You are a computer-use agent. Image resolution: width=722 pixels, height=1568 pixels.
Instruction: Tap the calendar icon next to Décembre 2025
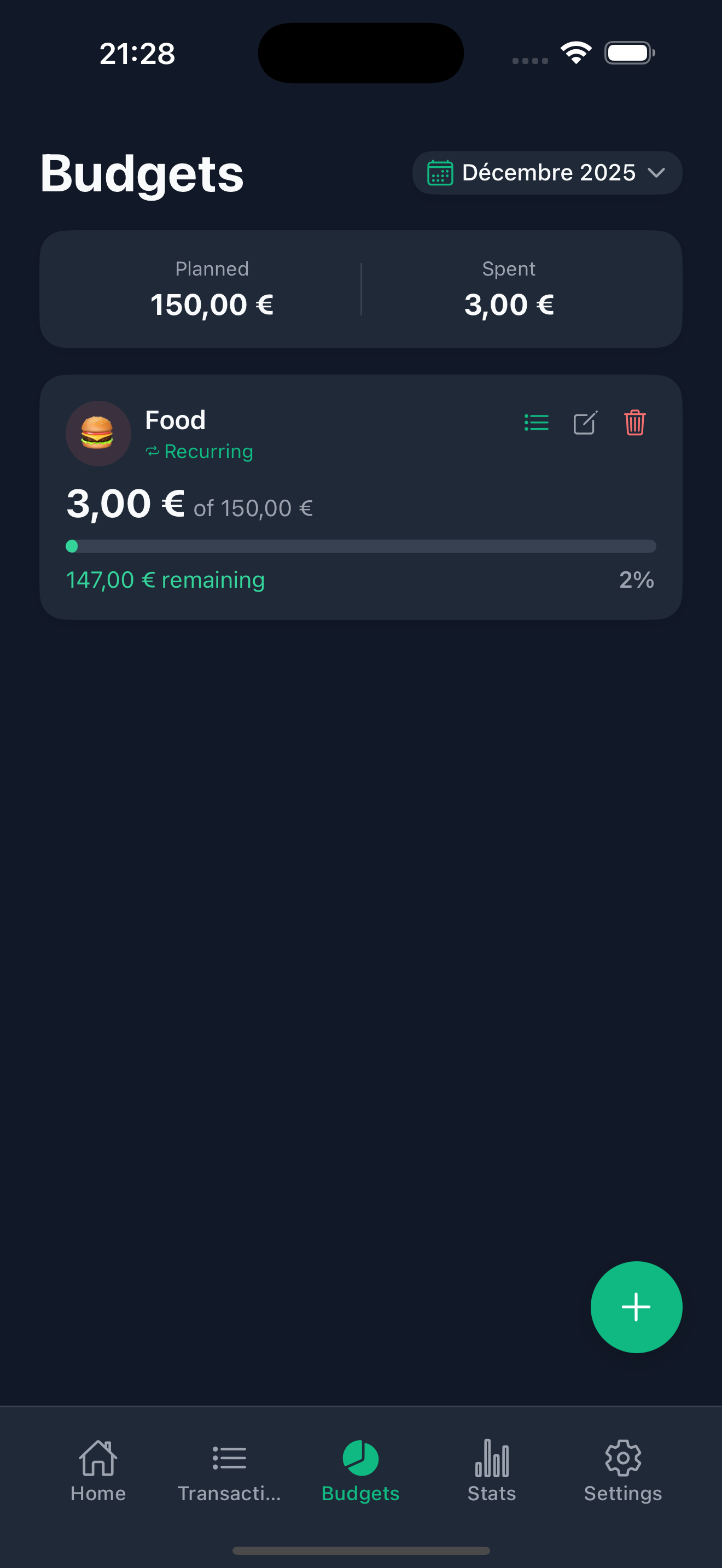coord(440,173)
